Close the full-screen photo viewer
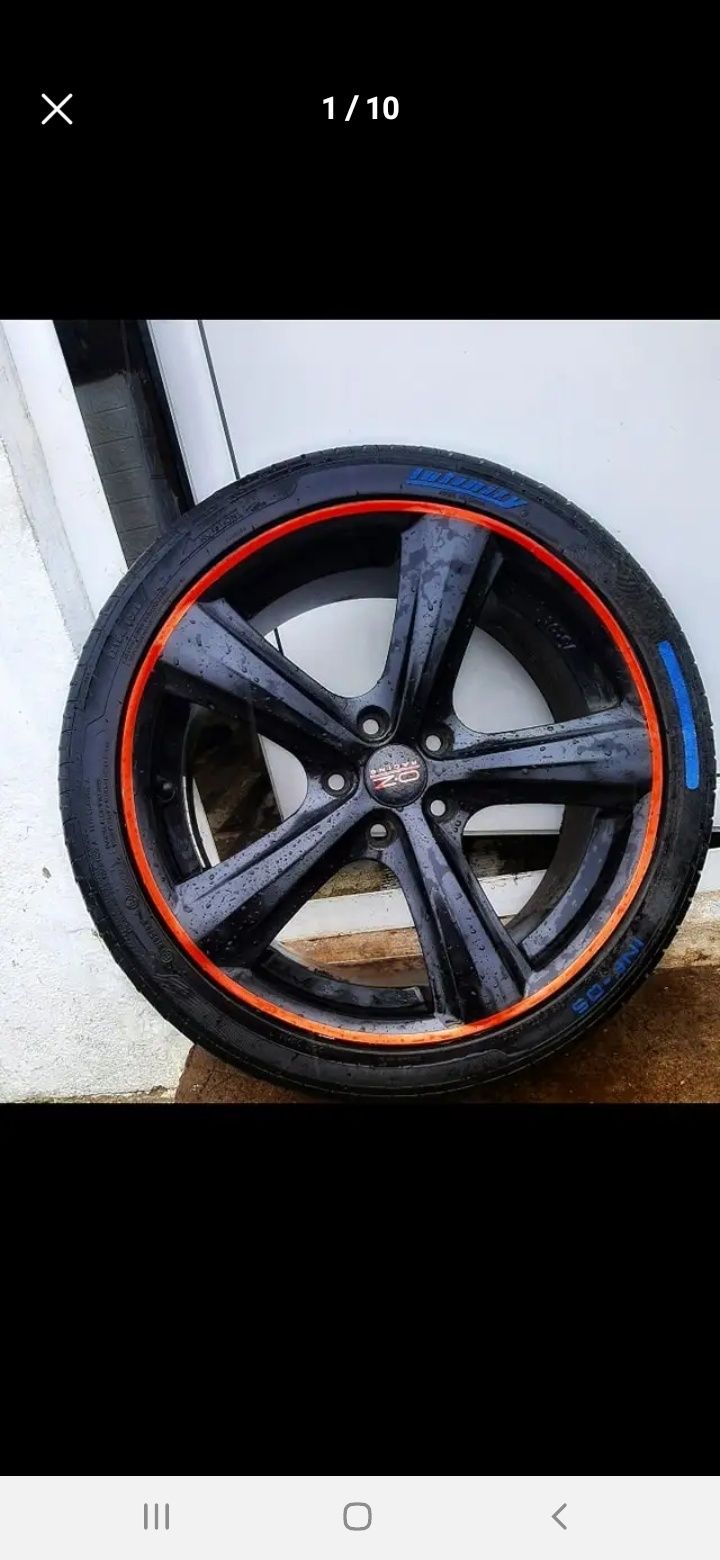The height and width of the screenshot is (1560, 720). 57,109
